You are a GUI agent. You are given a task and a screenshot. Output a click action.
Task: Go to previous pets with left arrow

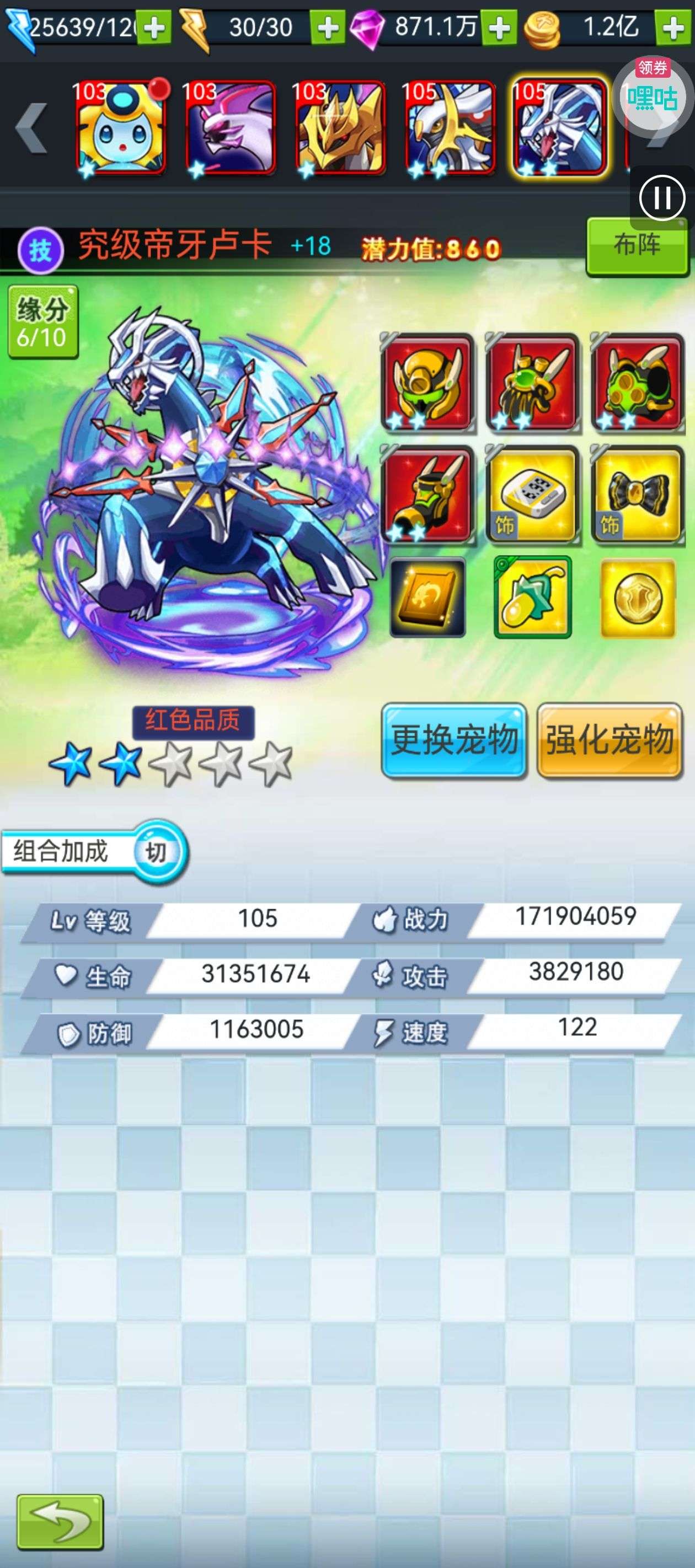[31, 128]
